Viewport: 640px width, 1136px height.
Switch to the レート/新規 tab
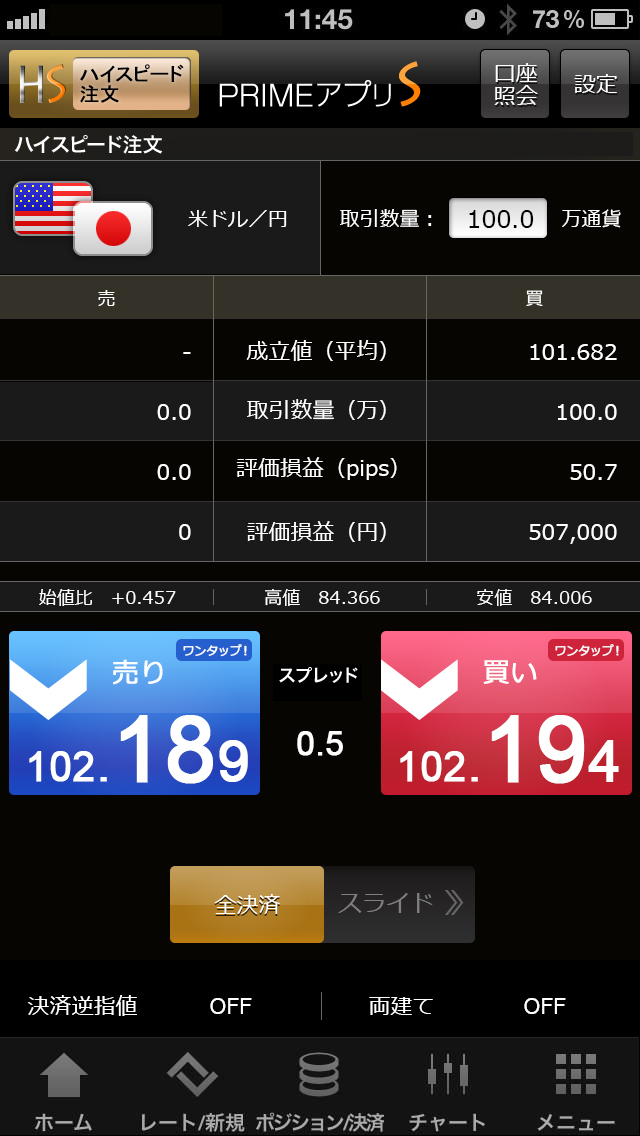pos(192,1089)
